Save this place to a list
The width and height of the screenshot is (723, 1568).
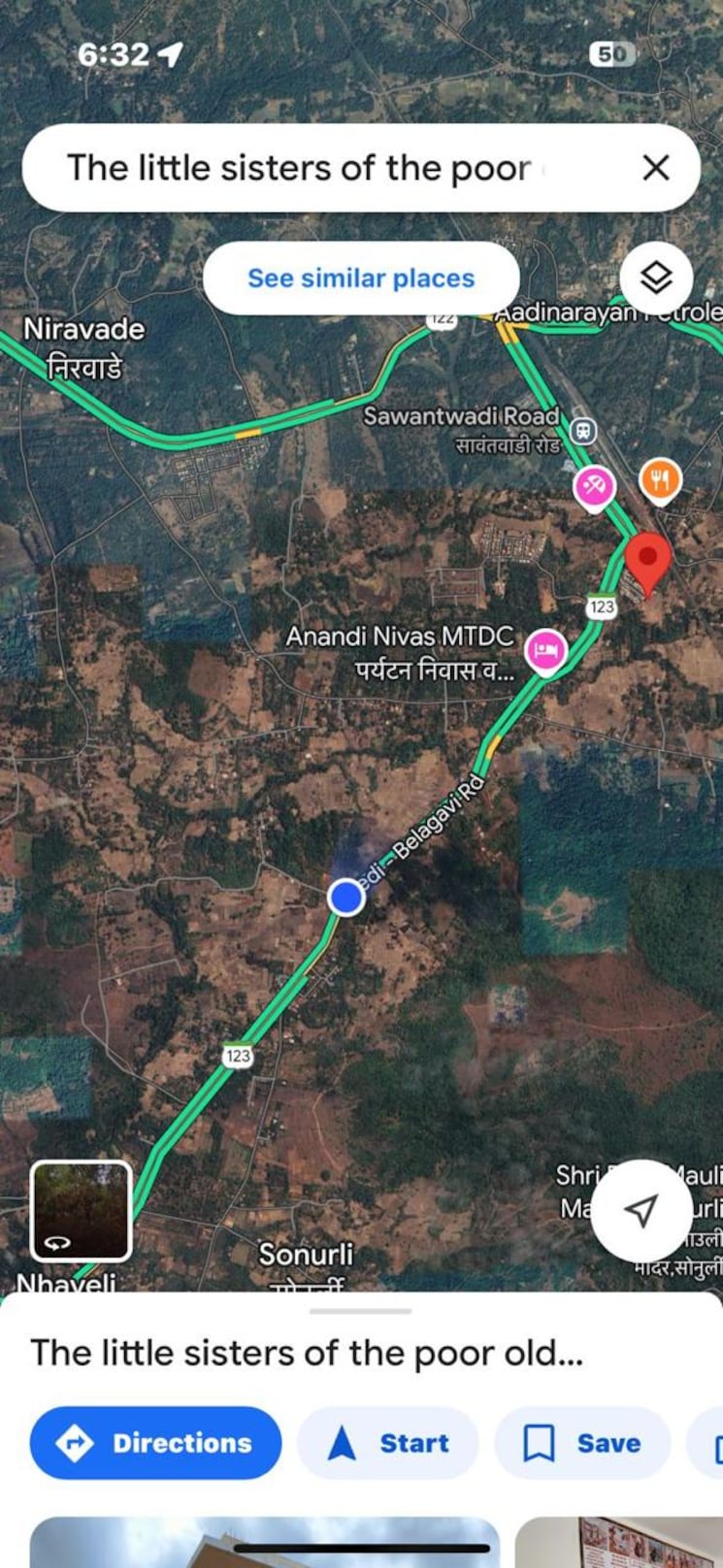583,1443
